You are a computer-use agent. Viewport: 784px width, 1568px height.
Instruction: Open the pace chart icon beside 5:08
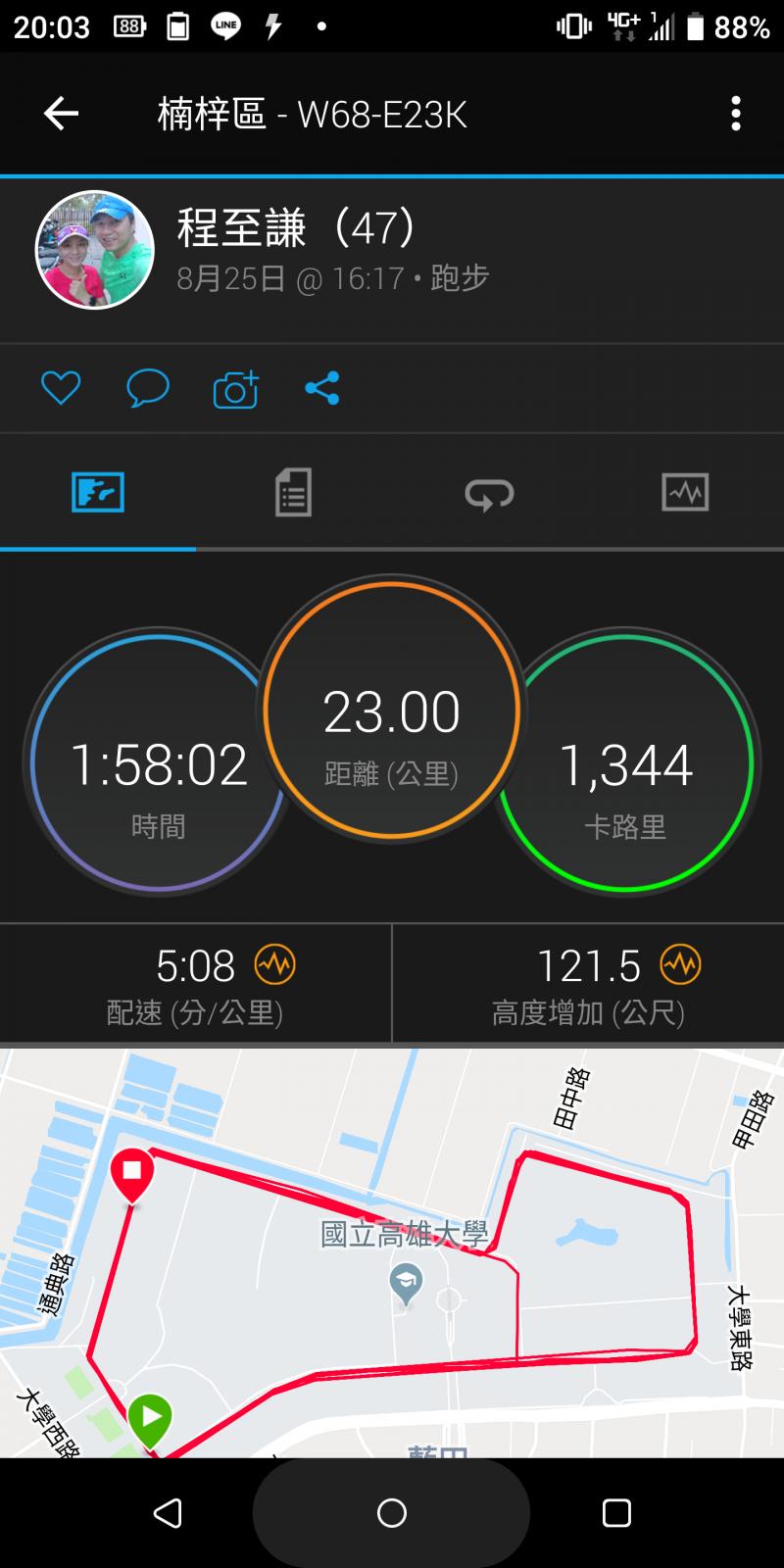(274, 965)
